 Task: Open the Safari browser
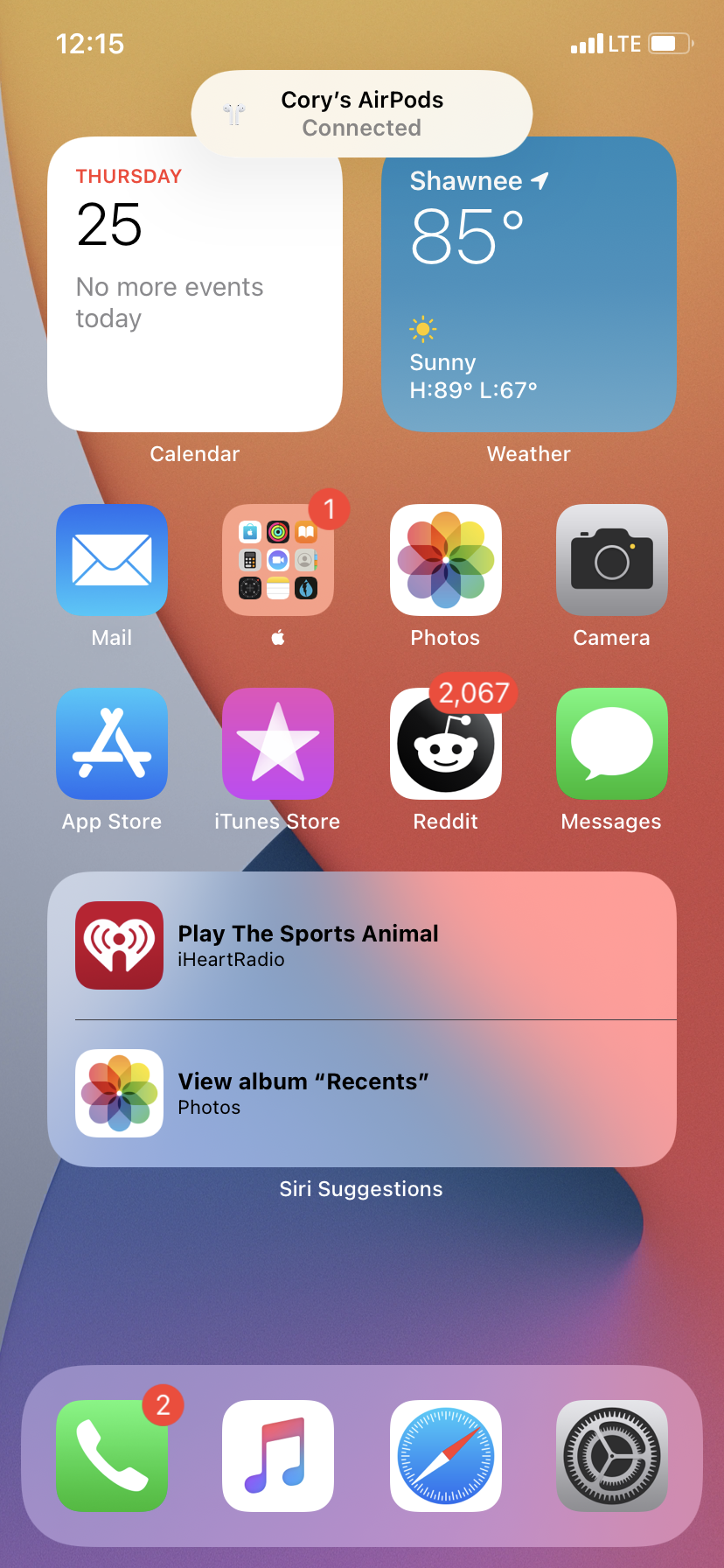[445, 1456]
